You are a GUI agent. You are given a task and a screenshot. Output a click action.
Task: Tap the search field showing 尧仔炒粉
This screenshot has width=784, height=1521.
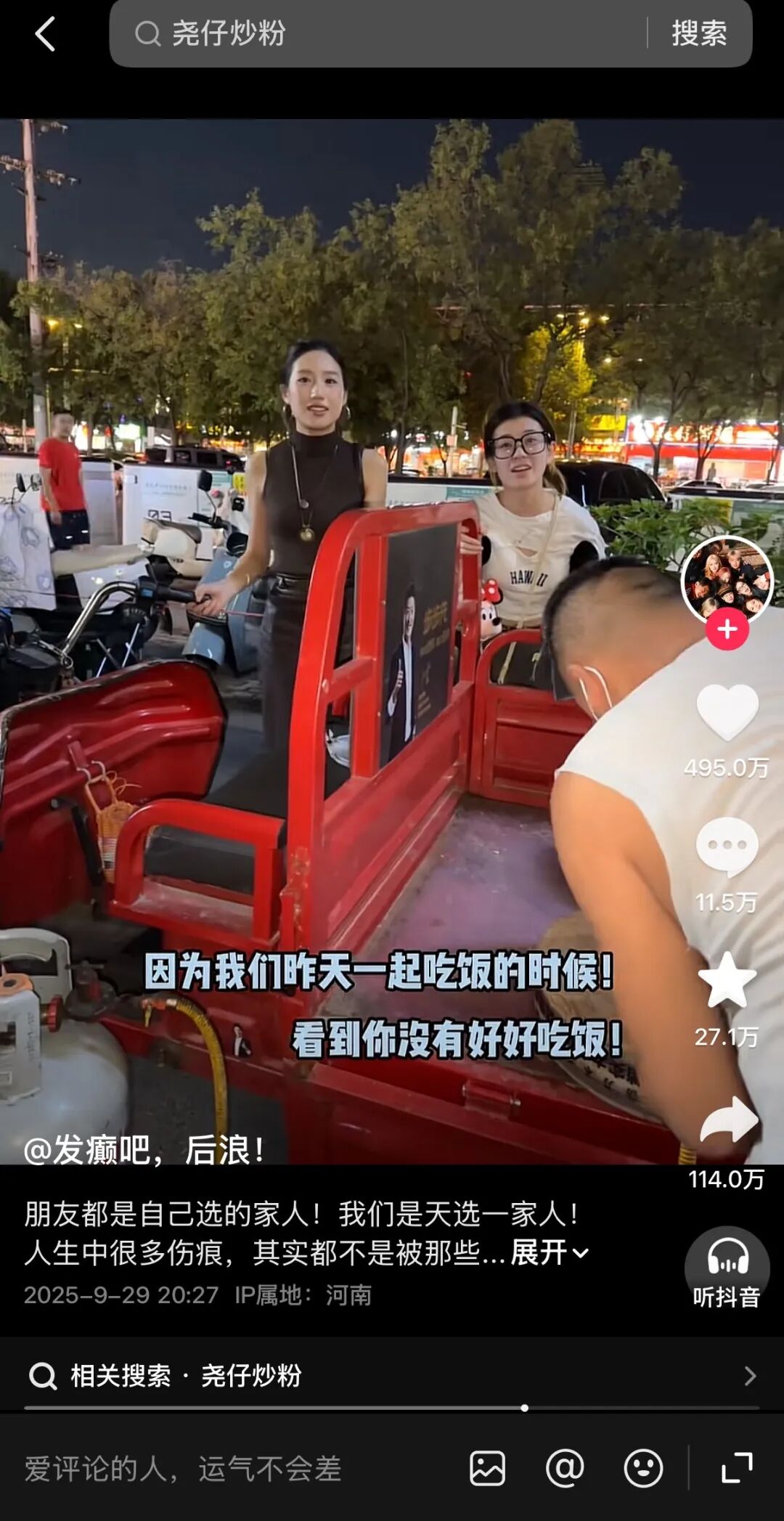pos(377,34)
